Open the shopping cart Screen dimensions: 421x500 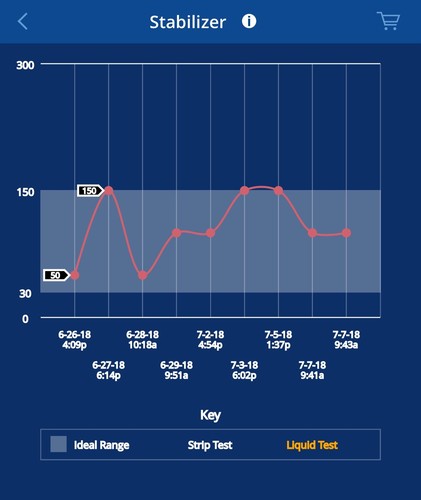pos(388,21)
